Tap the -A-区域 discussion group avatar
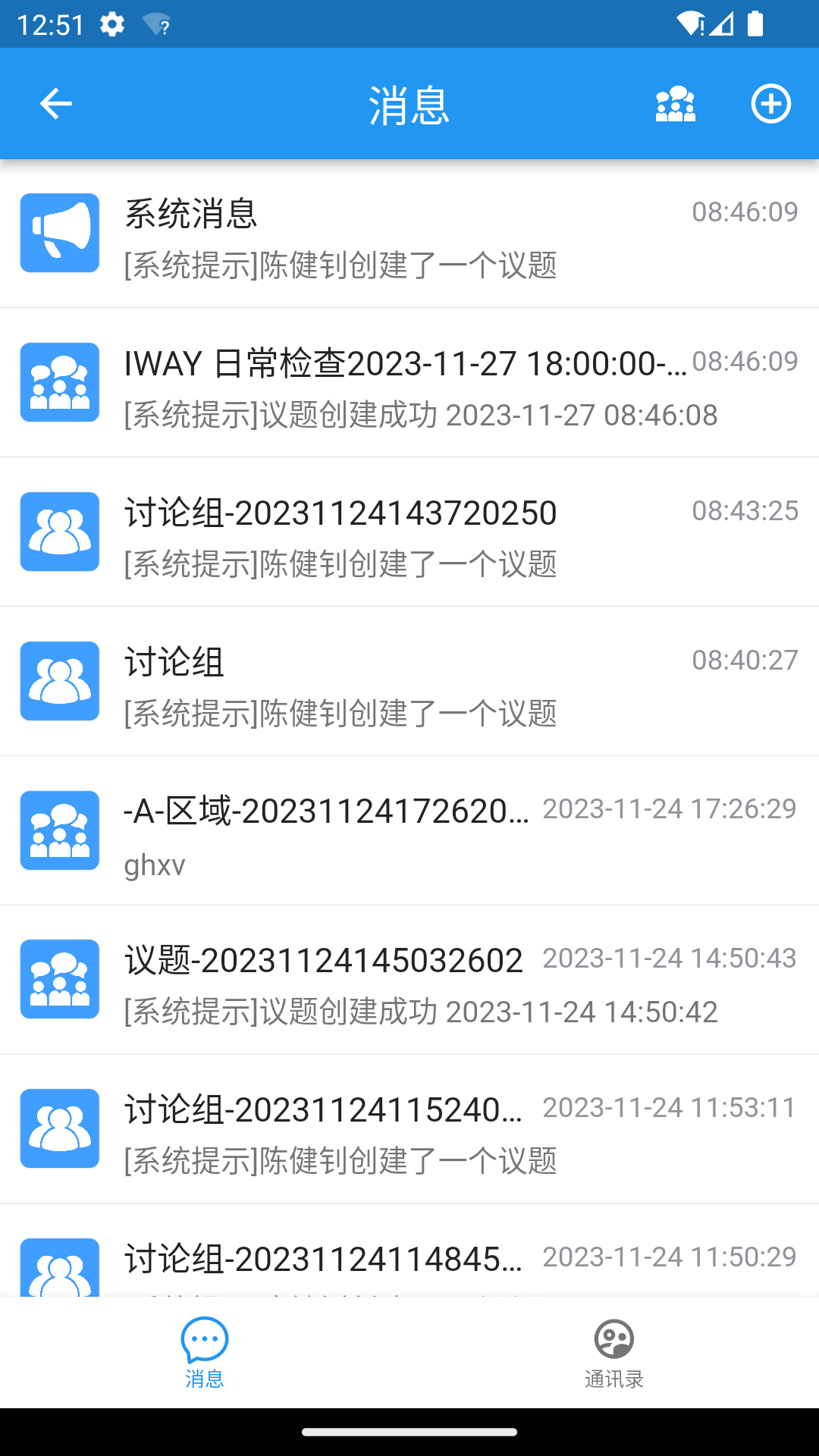Screen dimensions: 819x1456 59,830
